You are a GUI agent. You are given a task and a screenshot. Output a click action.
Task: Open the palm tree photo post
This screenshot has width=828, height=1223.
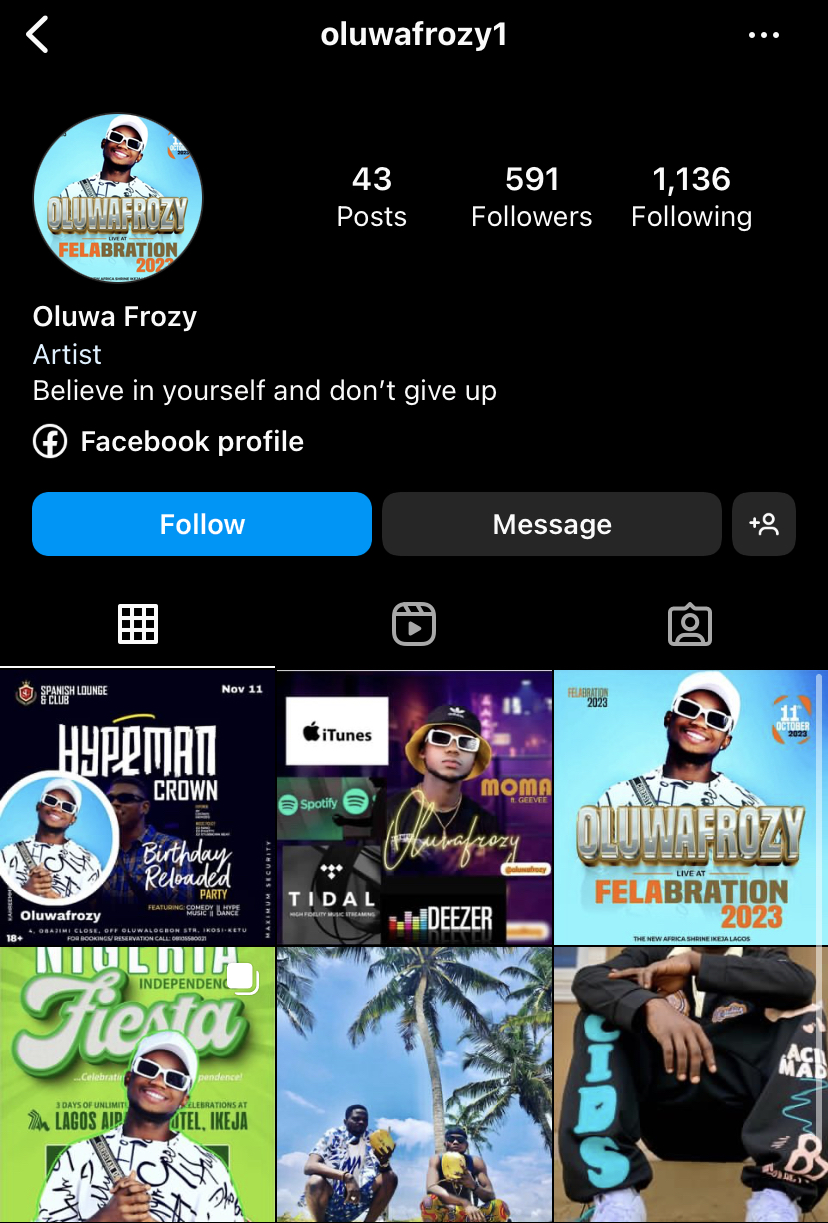tap(414, 1085)
